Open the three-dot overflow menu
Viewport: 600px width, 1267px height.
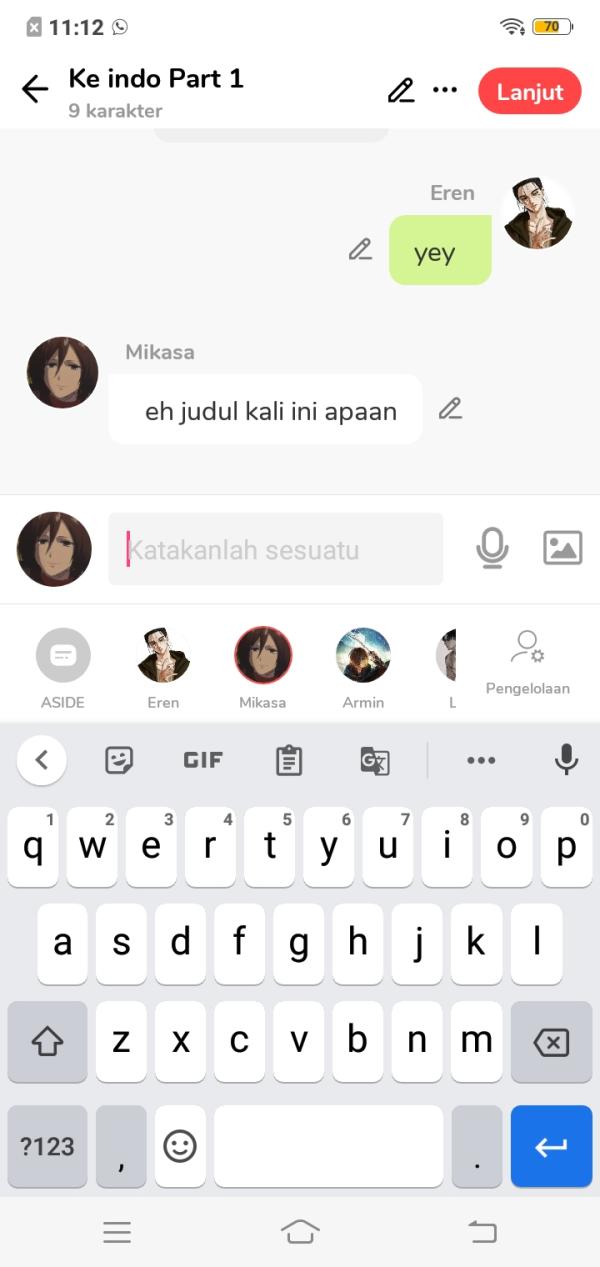445,90
